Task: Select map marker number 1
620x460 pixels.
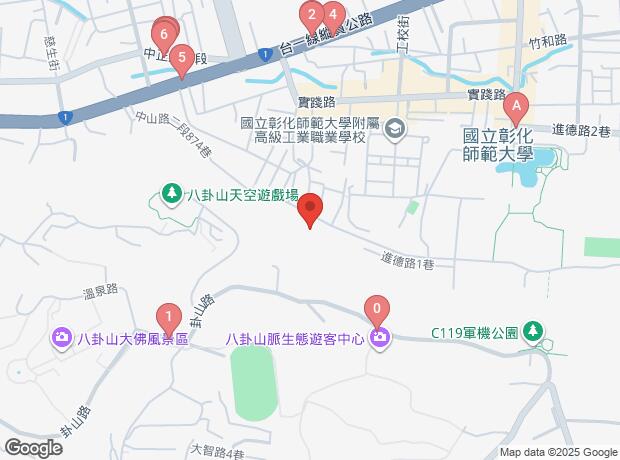Action: (x=170, y=319)
